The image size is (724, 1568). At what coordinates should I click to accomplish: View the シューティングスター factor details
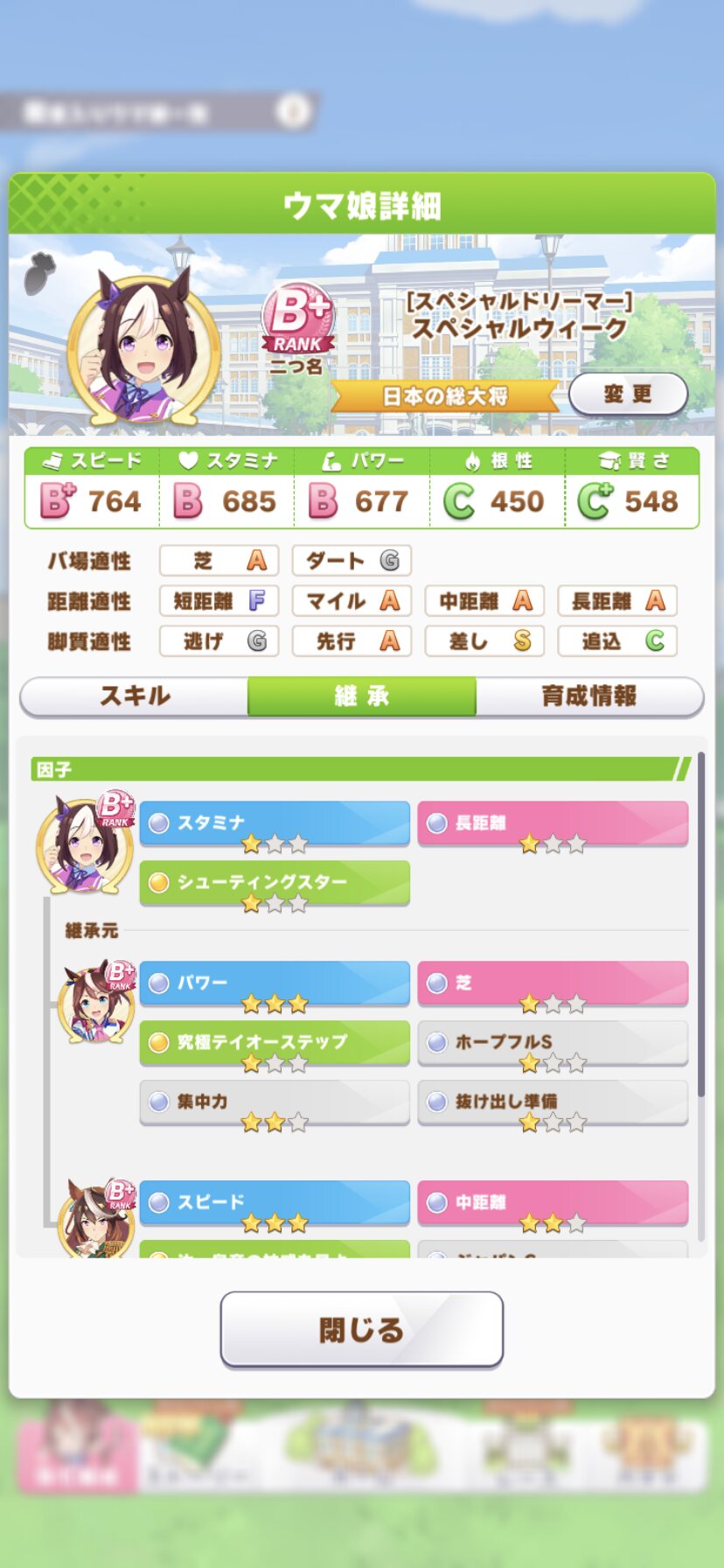[x=275, y=883]
